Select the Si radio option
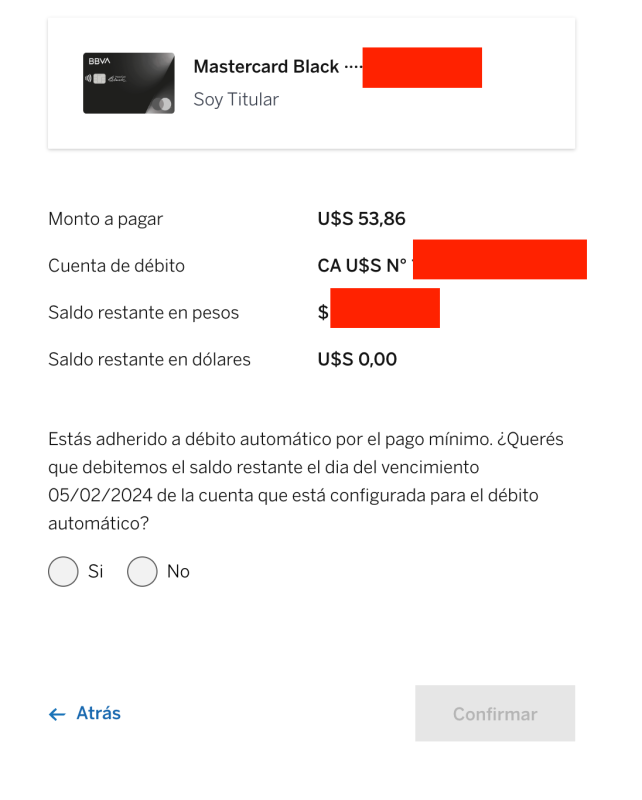 (63, 572)
